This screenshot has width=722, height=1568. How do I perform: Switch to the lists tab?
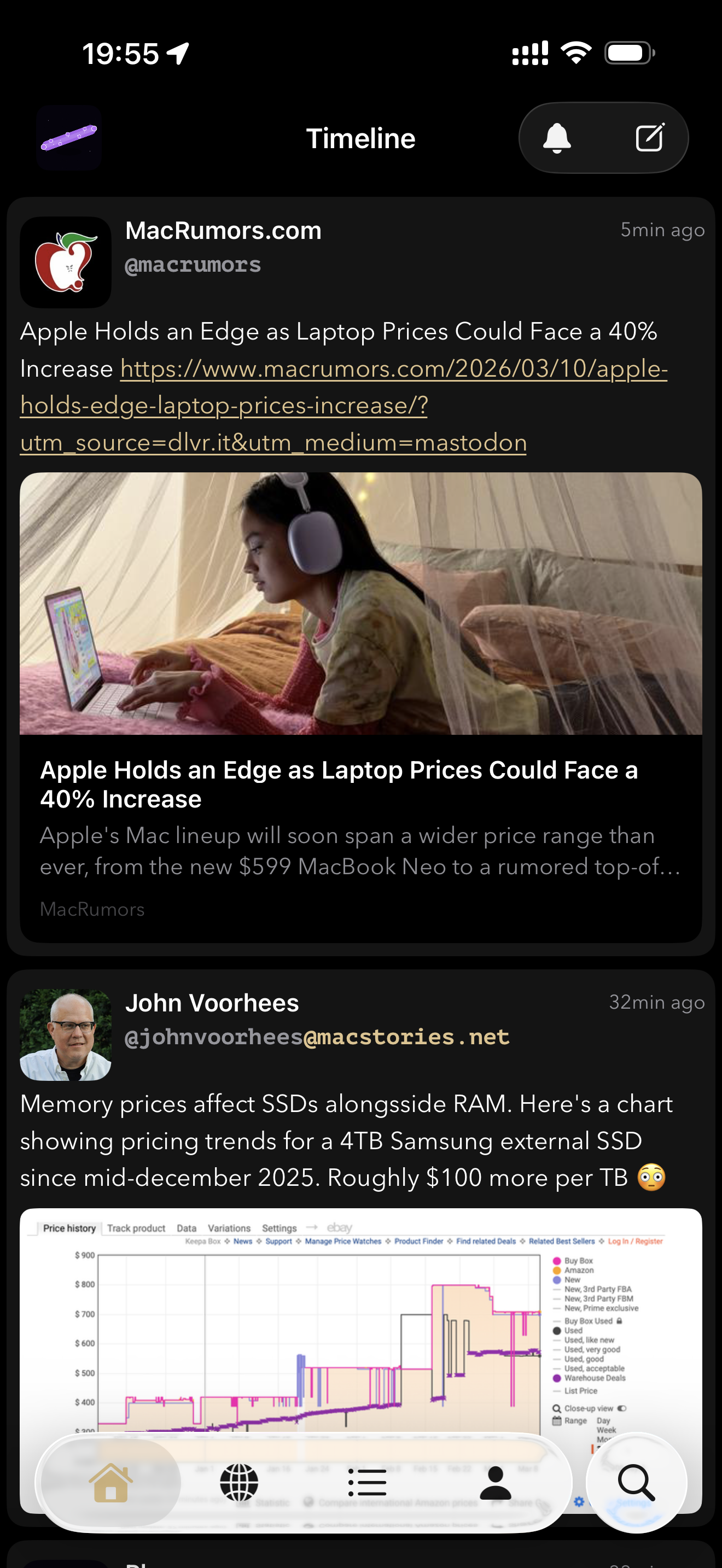pos(367,1482)
